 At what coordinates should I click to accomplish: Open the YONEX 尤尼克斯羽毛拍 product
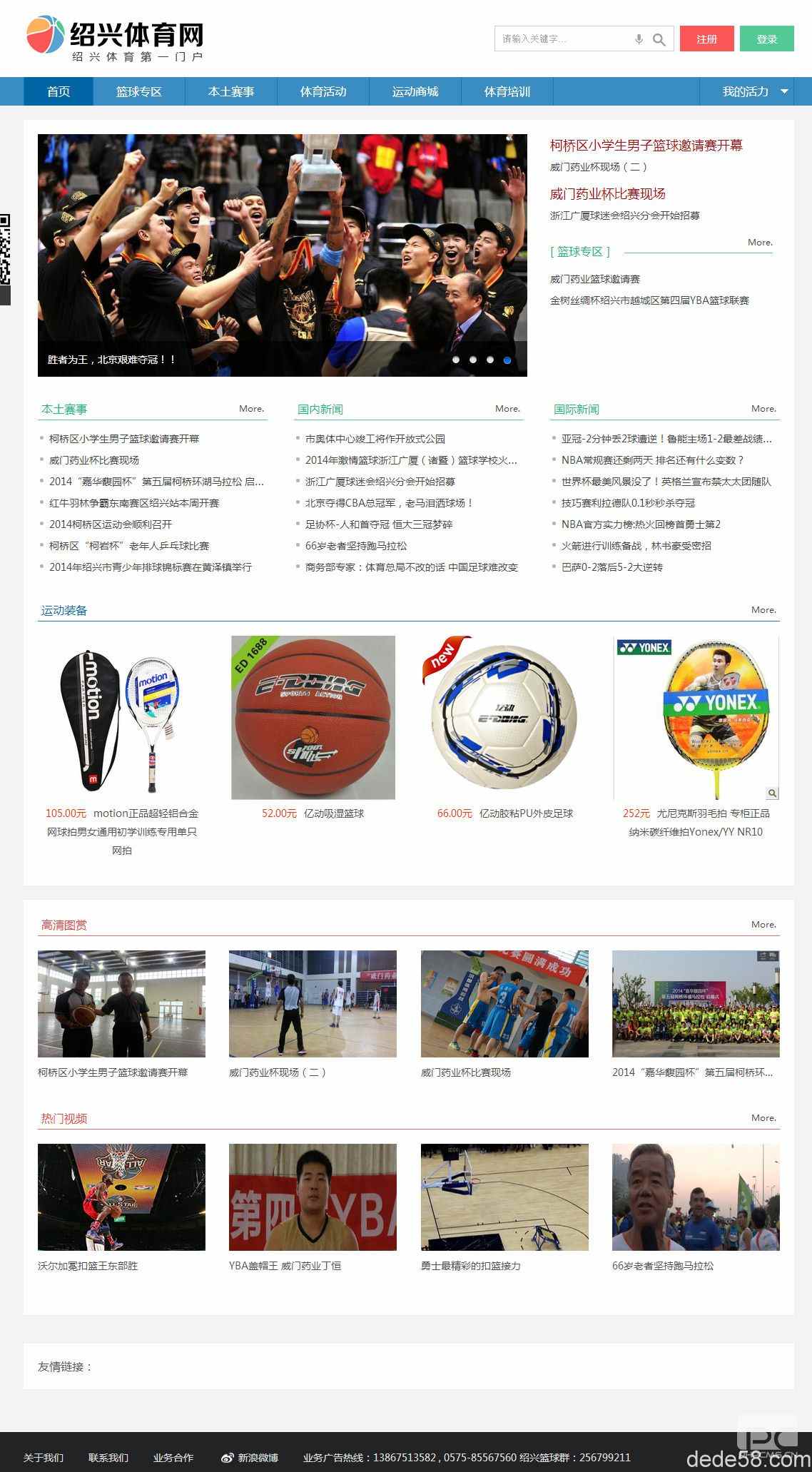[x=696, y=718]
